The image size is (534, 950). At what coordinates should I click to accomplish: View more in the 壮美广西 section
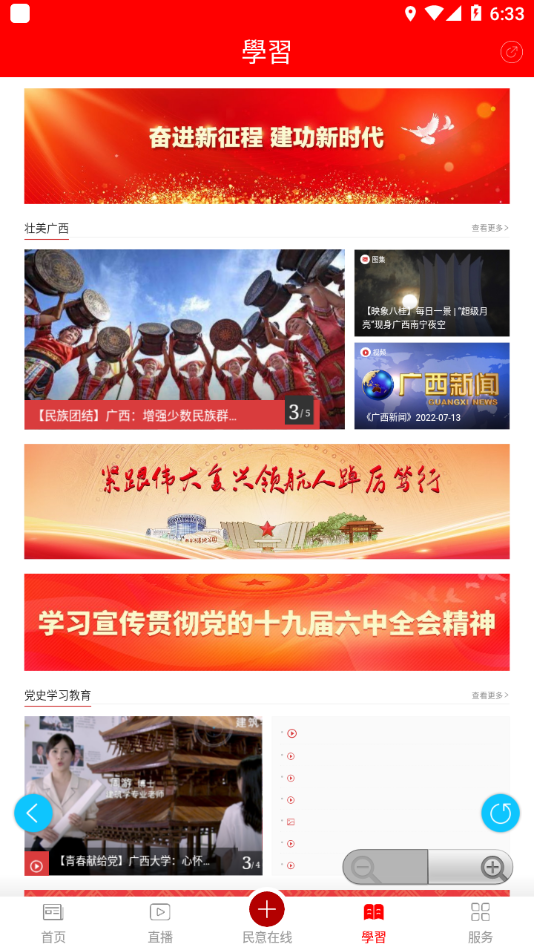[490, 228]
